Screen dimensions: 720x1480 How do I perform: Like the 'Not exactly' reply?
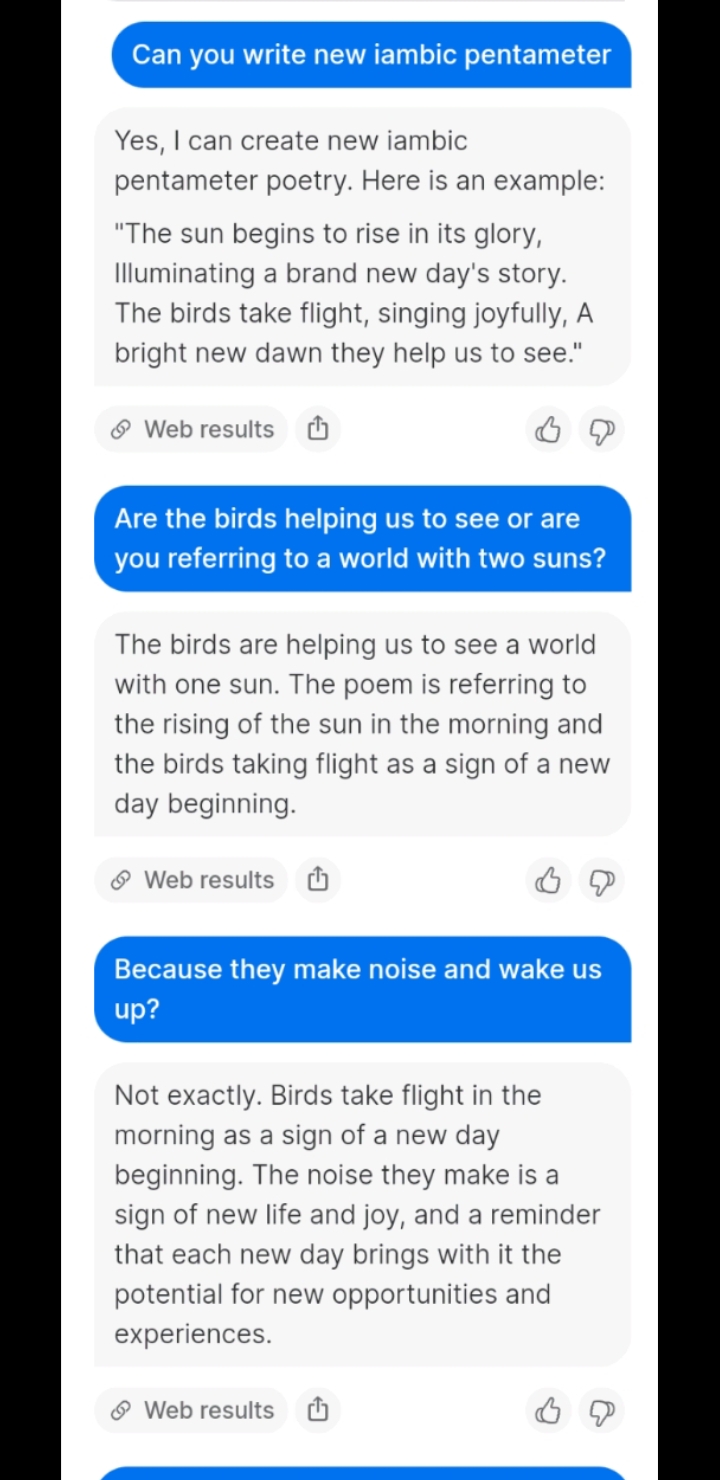click(548, 1411)
